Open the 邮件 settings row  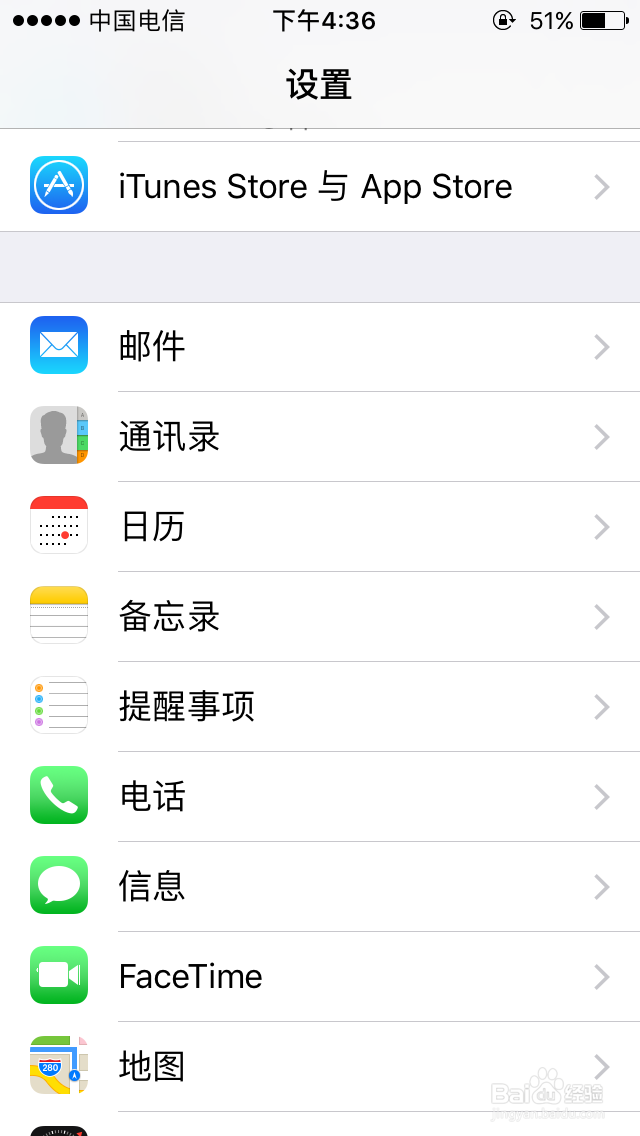(x=320, y=347)
